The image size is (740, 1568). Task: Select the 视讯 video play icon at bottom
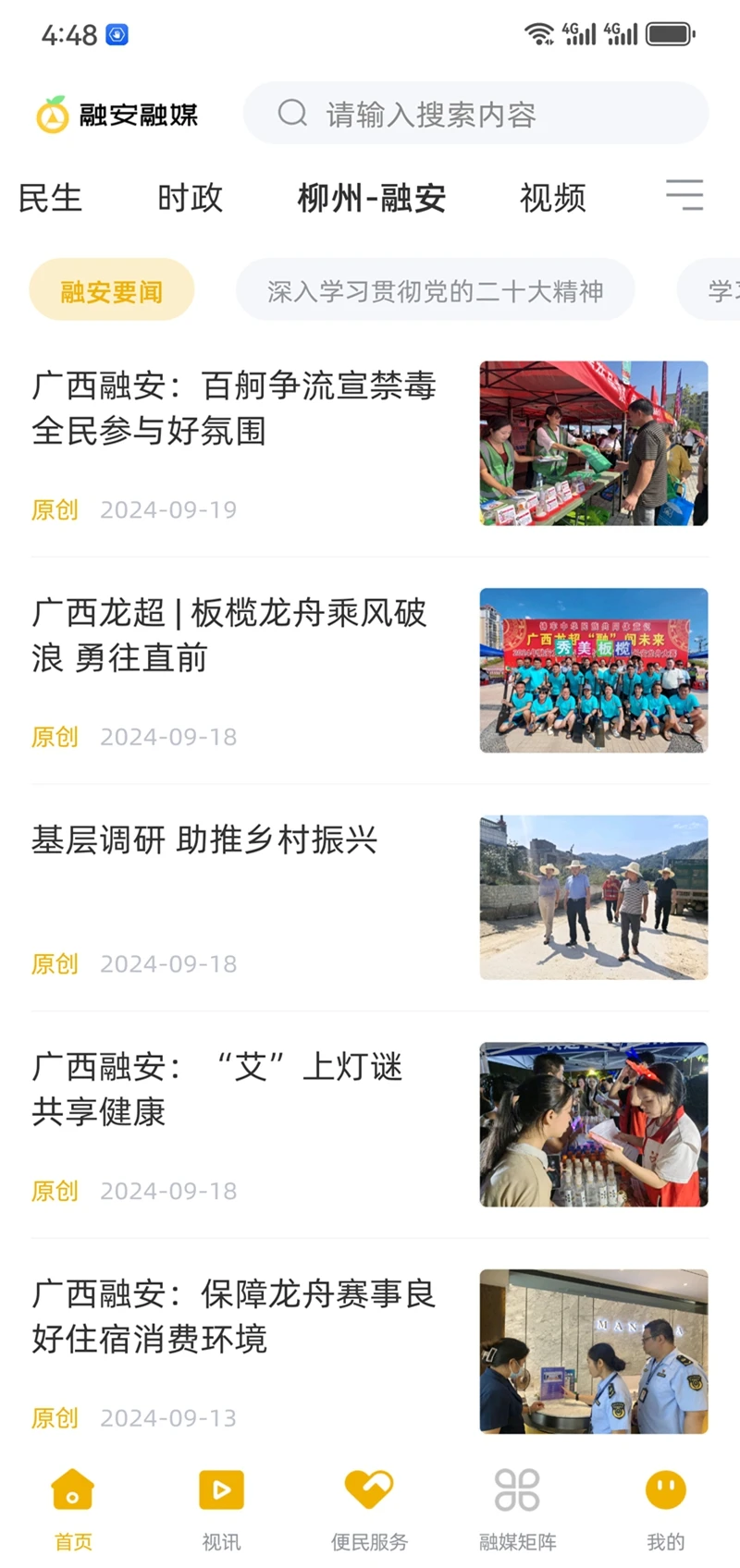220,1490
